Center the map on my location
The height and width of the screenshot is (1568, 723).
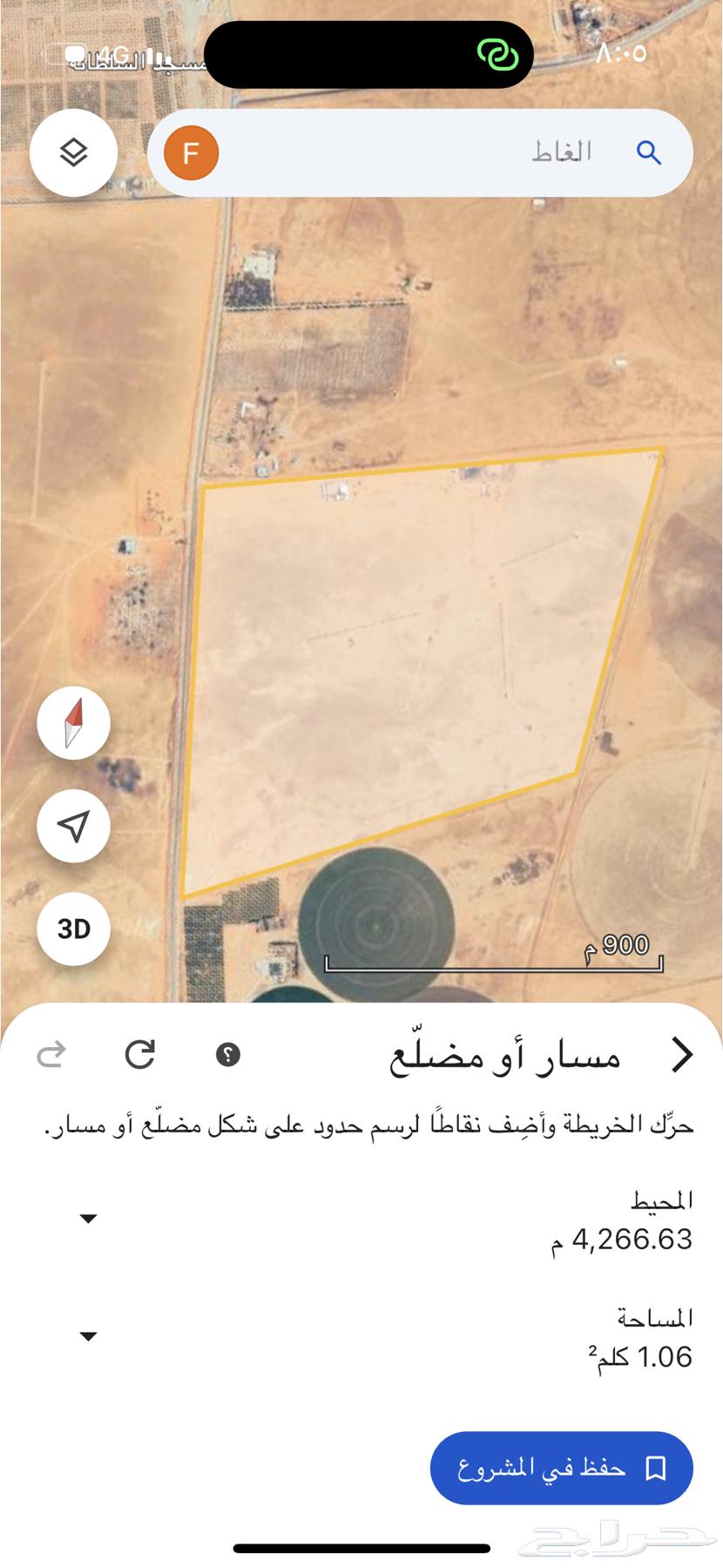(73, 826)
